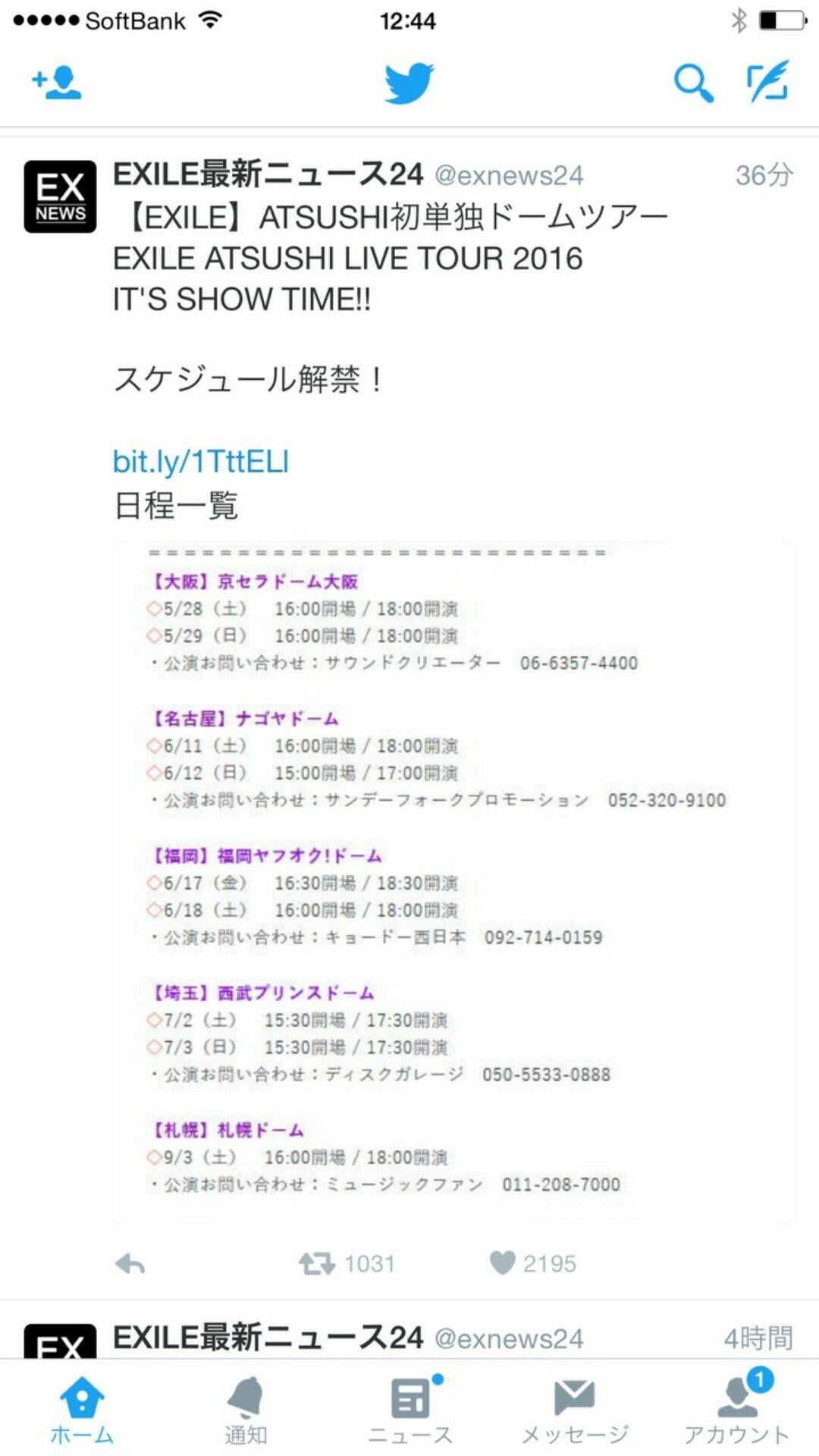
Task: Open the tour schedule image
Action: click(453, 882)
